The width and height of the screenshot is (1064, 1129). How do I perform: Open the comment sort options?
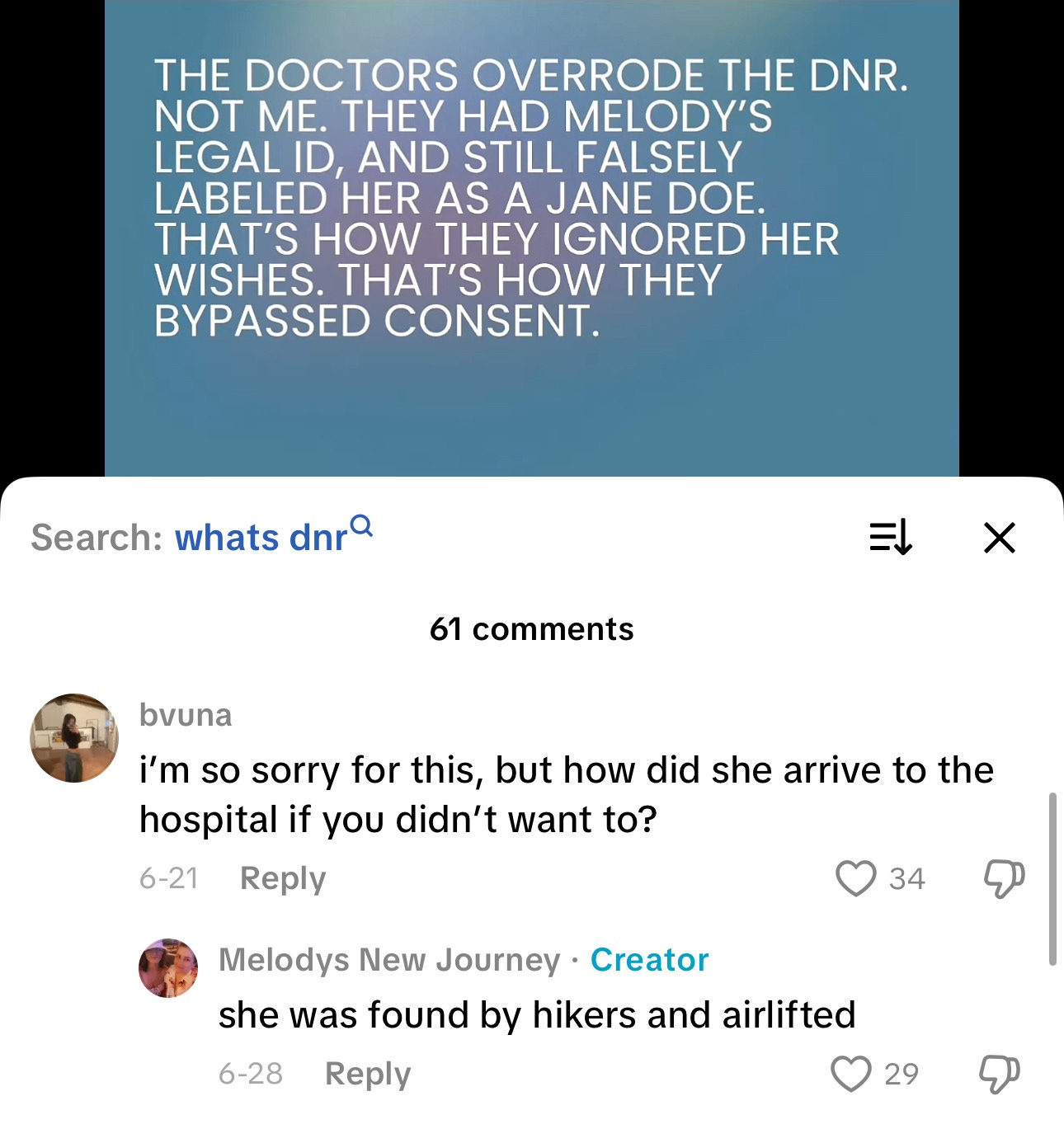click(891, 538)
